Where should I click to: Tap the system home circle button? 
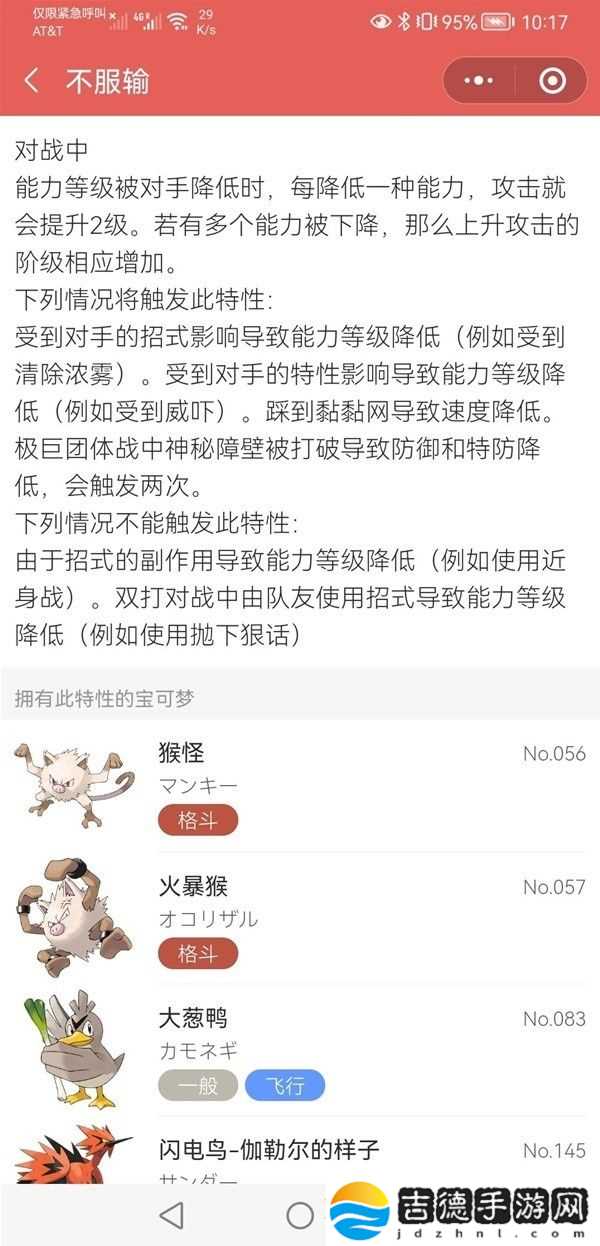pos(300,1215)
